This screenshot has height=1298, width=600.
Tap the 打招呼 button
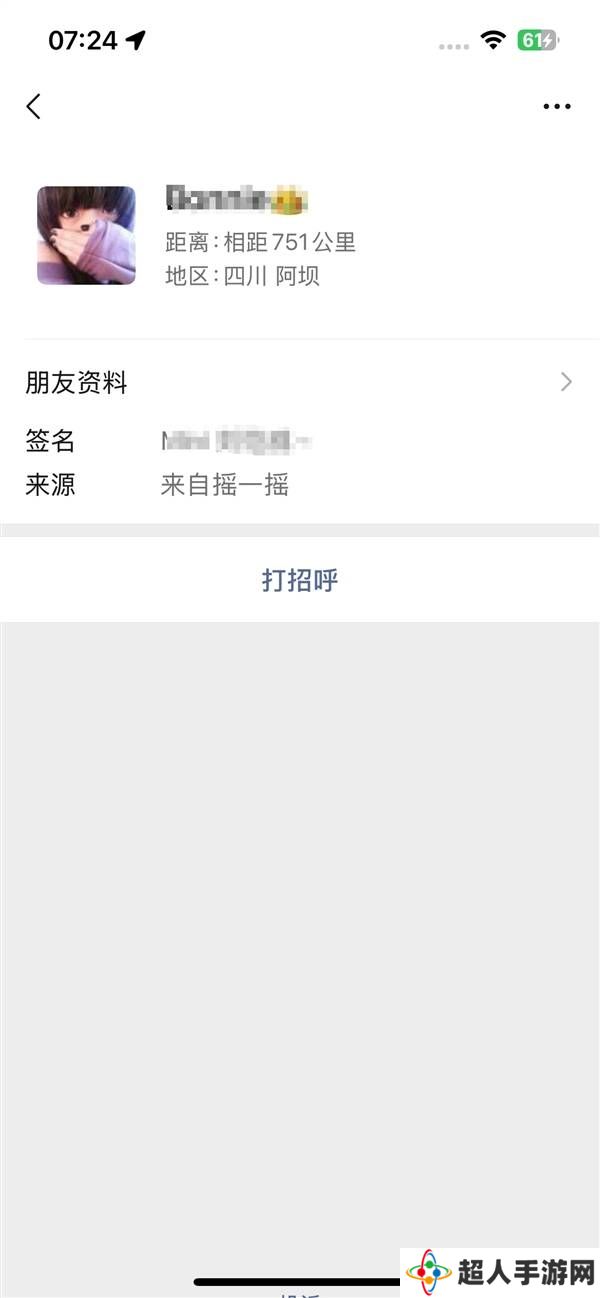point(300,580)
